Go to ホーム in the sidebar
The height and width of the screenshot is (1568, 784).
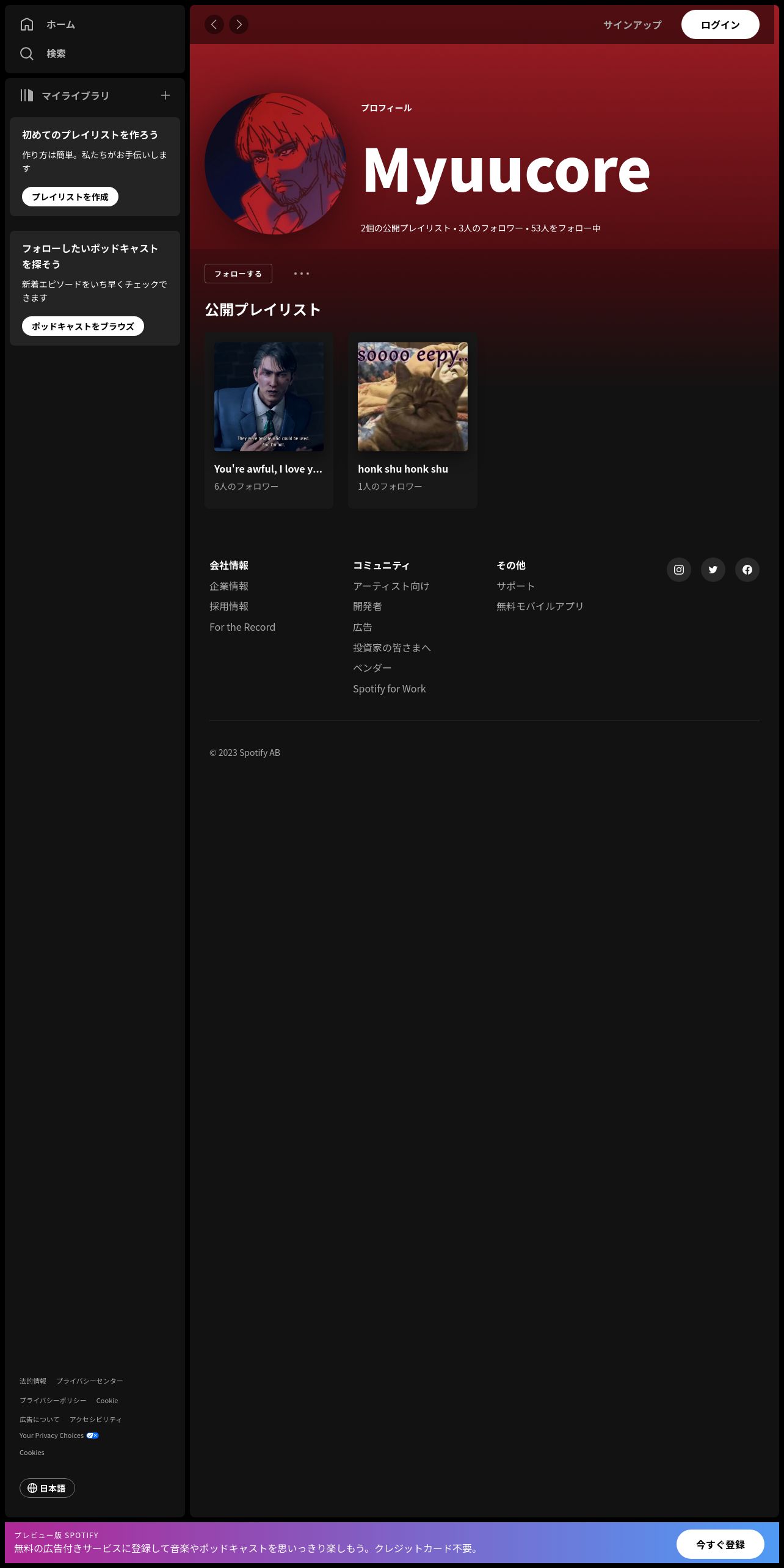[x=48, y=24]
